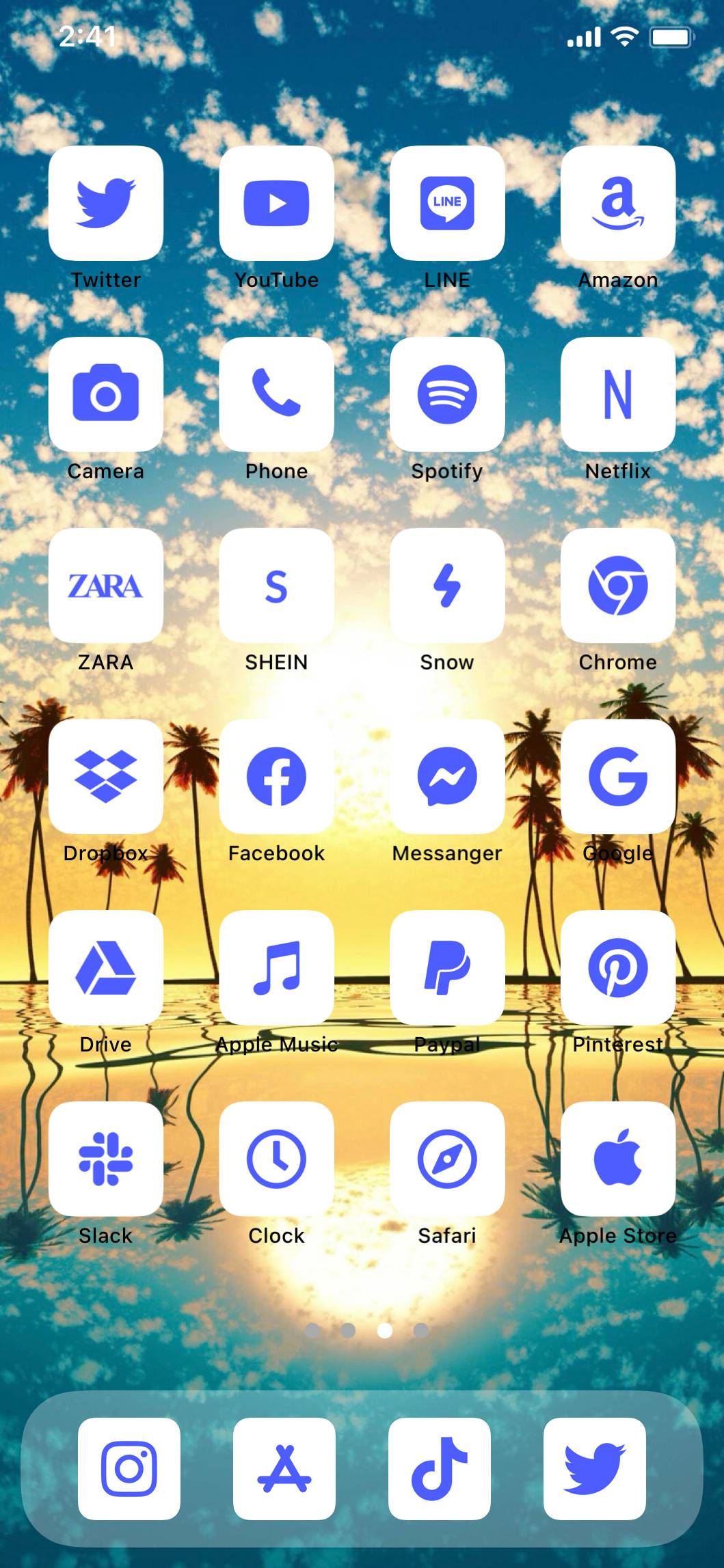The width and height of the screenshot is (724, 1568).
Task: Launch Chrome browser
Action: click(618, 586)
